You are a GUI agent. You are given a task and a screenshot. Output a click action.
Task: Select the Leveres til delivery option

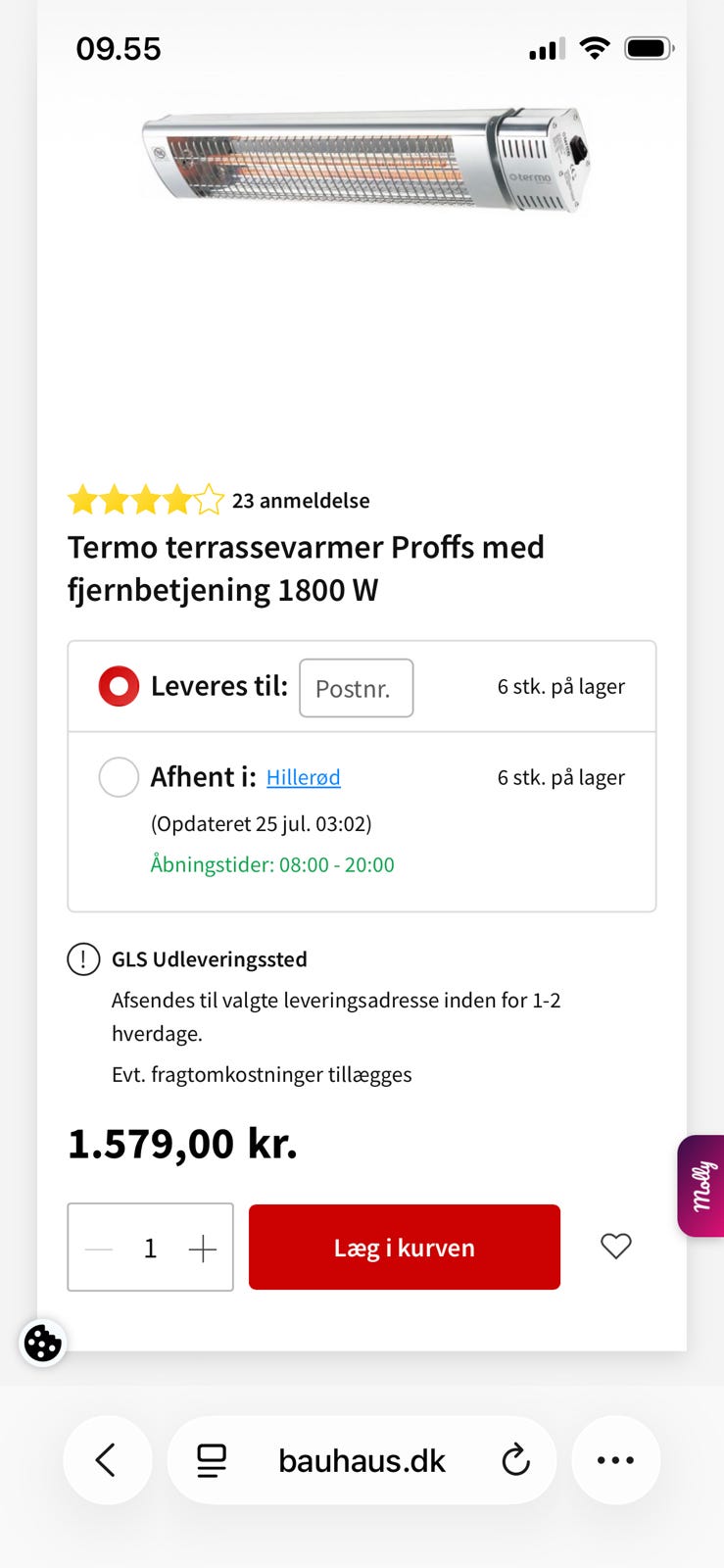(x=119, y=686)
